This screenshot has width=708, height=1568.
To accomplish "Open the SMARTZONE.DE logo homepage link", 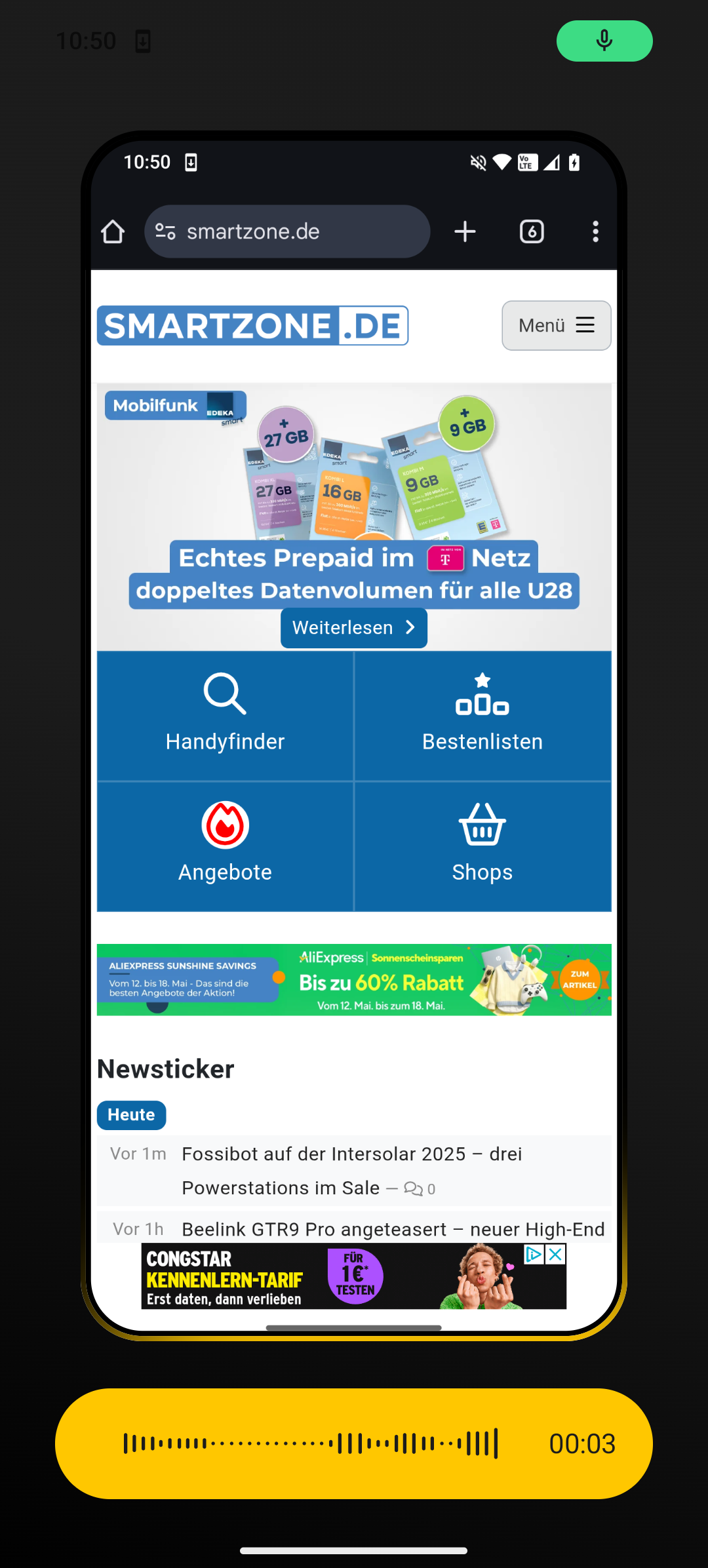I will 252,326.
